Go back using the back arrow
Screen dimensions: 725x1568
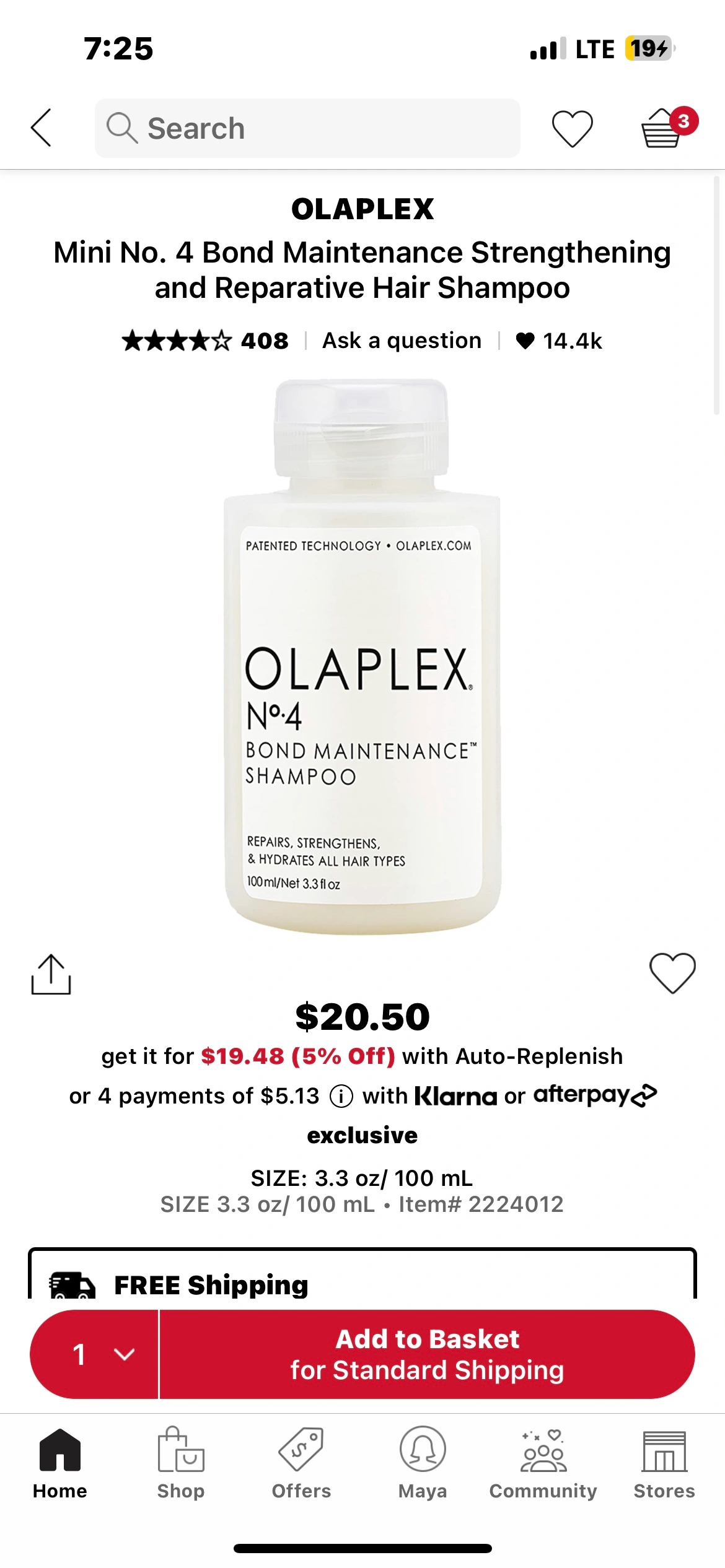click(41, 128)
